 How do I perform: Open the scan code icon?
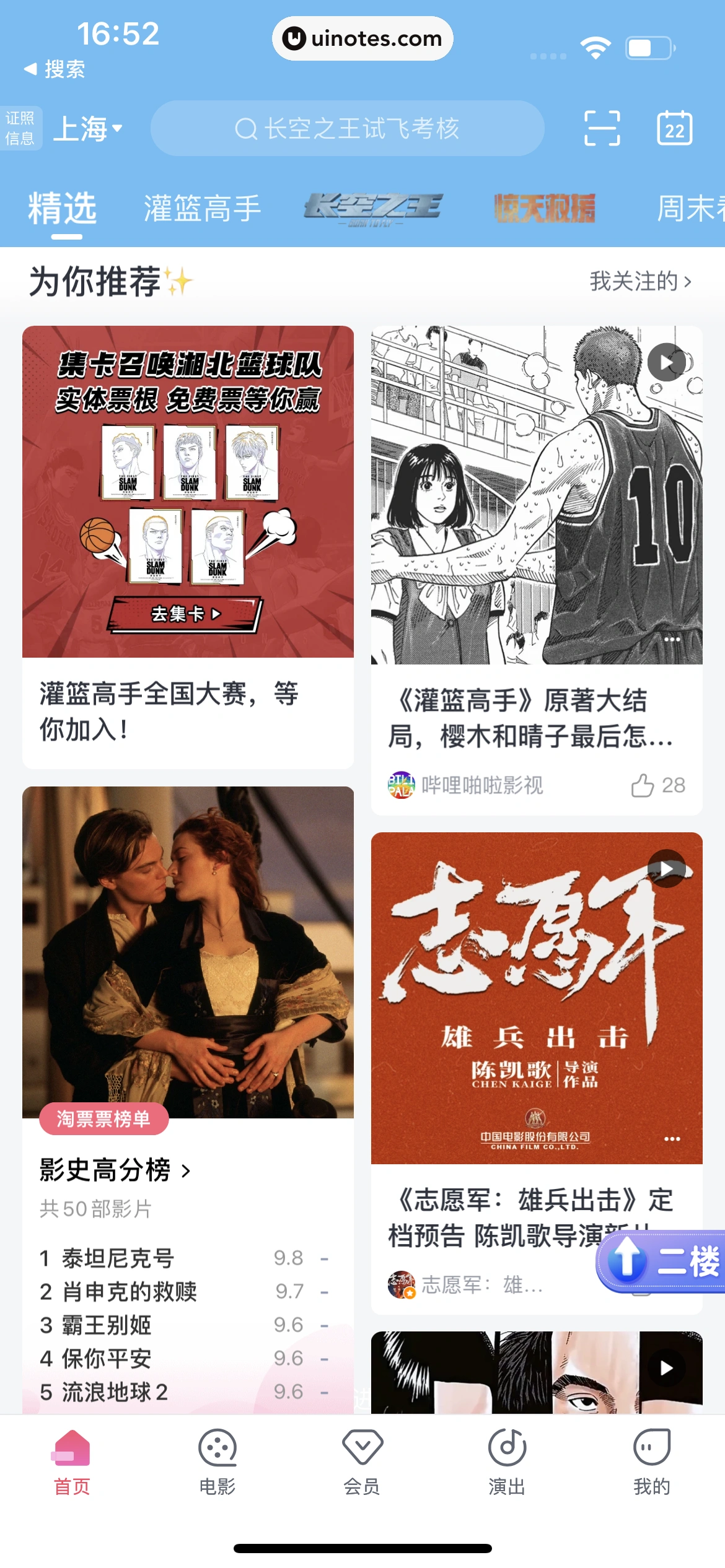(x=602, y=129)
